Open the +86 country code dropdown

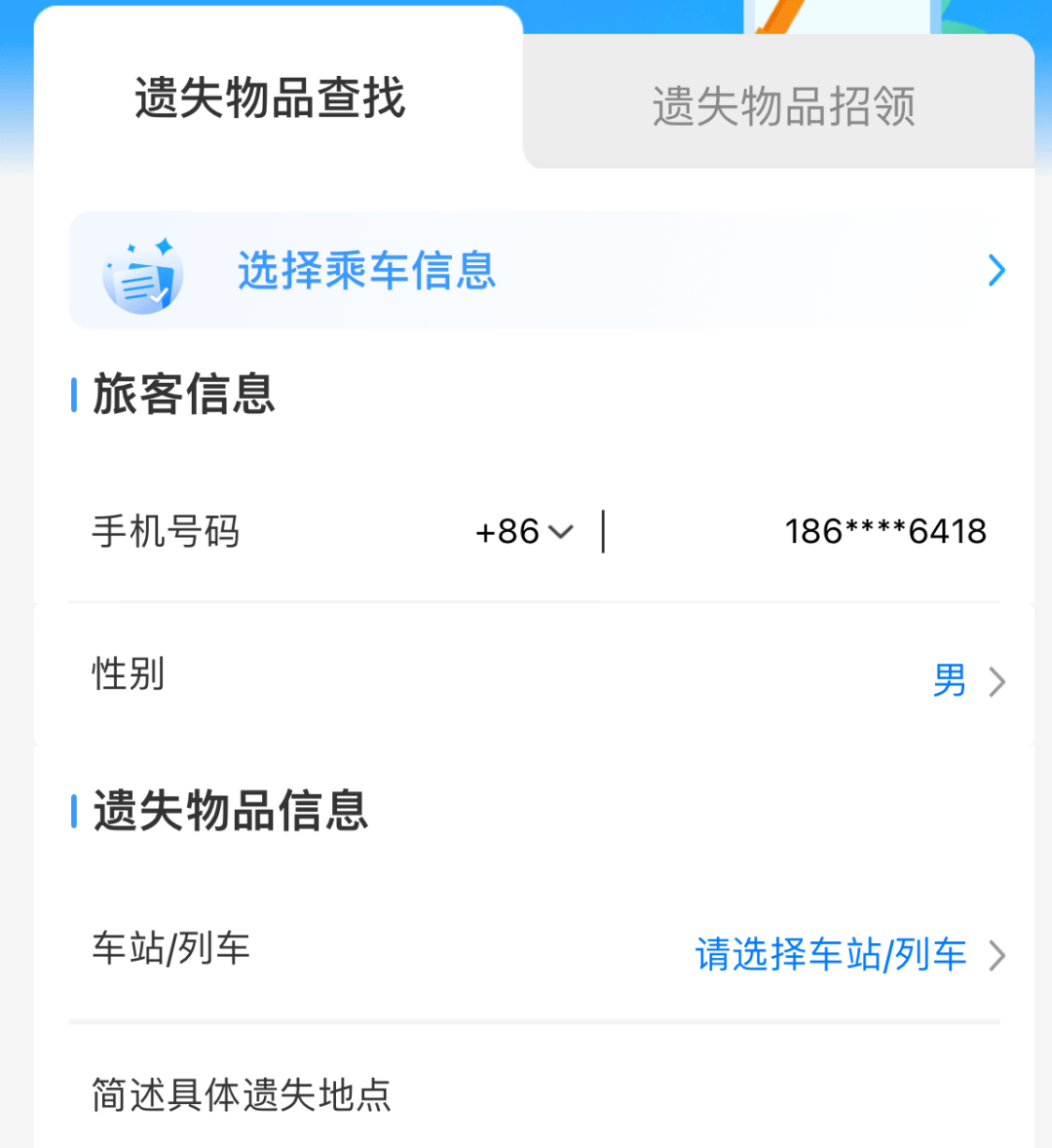pos(523,531)
